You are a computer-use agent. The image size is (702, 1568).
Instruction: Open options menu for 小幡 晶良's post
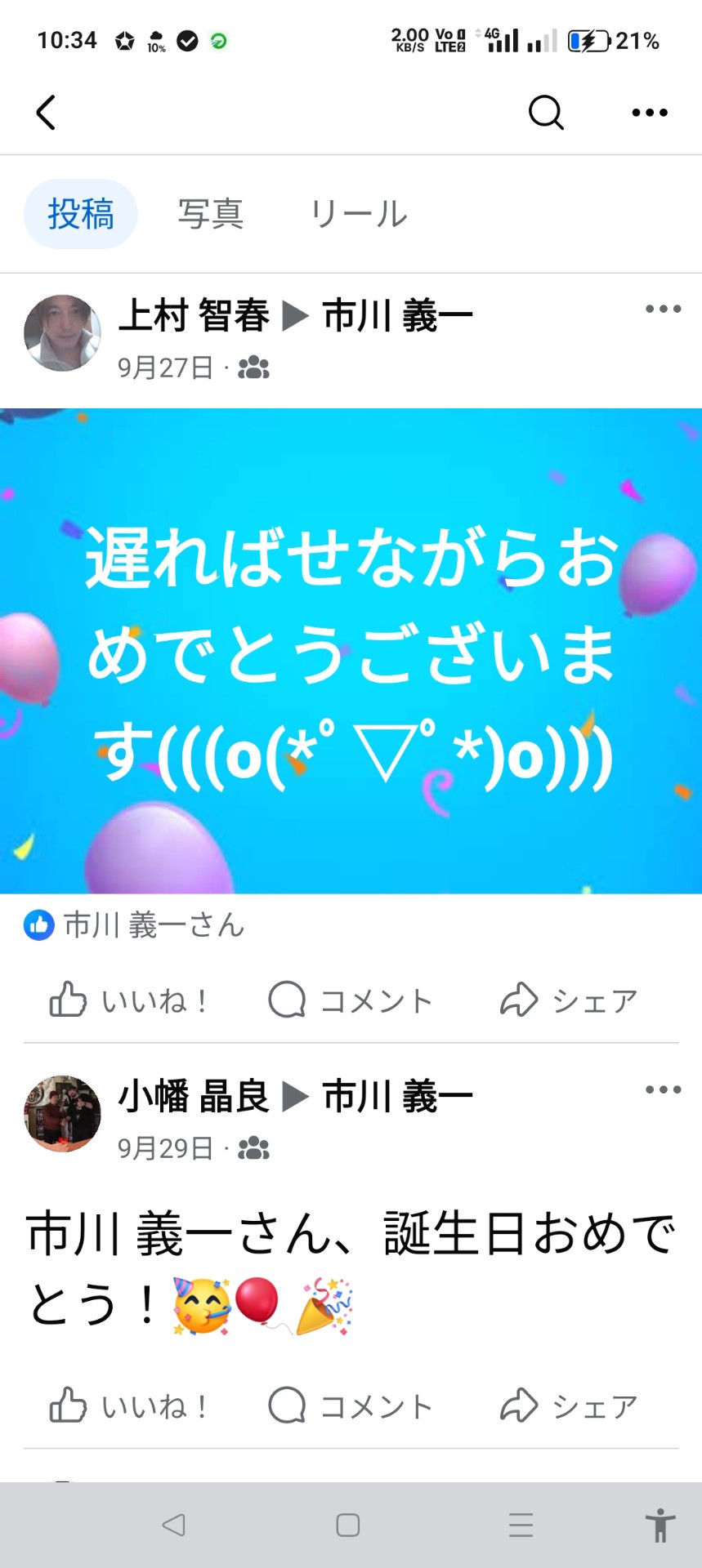coord(663,1089)
